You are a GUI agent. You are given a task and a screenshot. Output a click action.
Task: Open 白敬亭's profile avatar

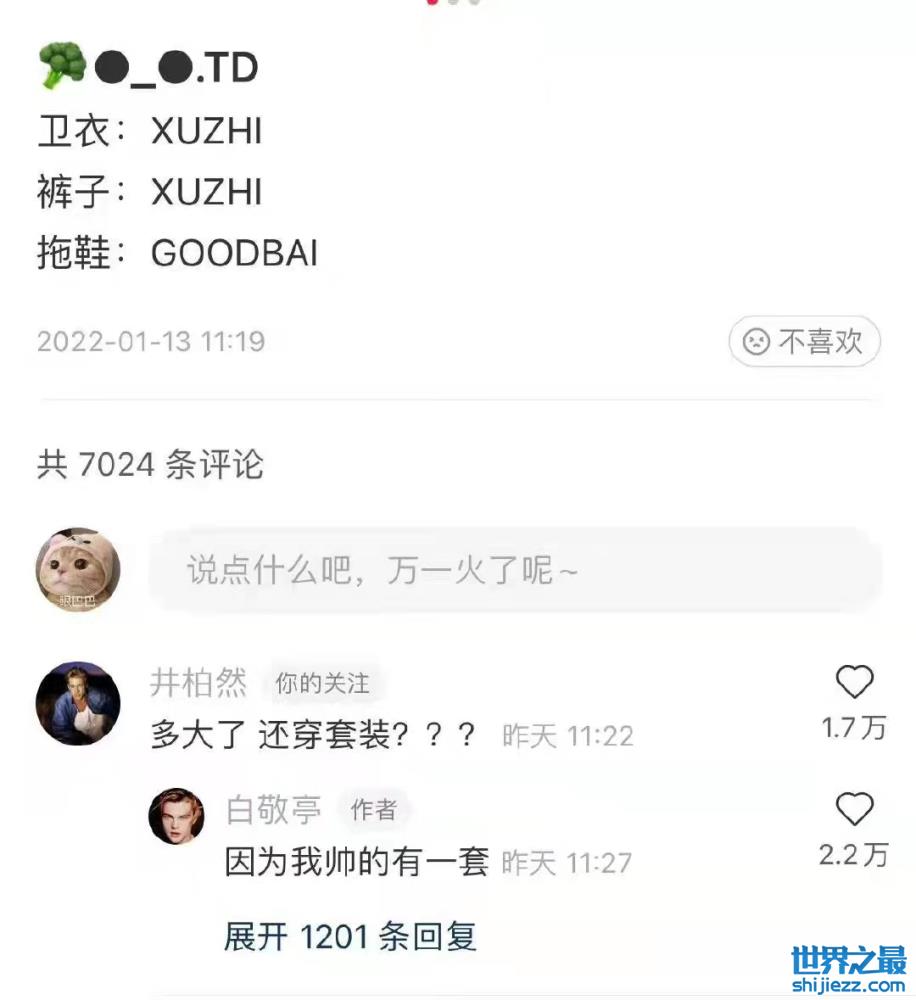(177, 815)
